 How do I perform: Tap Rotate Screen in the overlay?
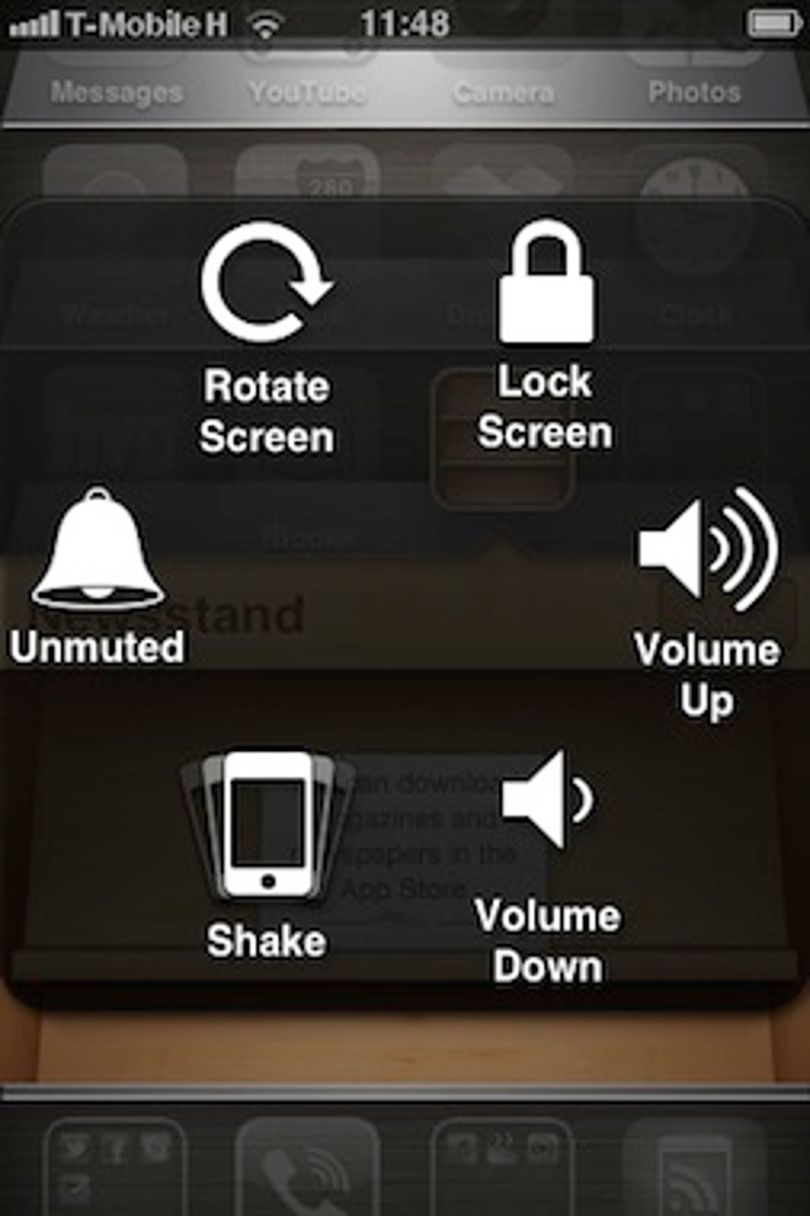pyautogui.click(x=266, y=340)
